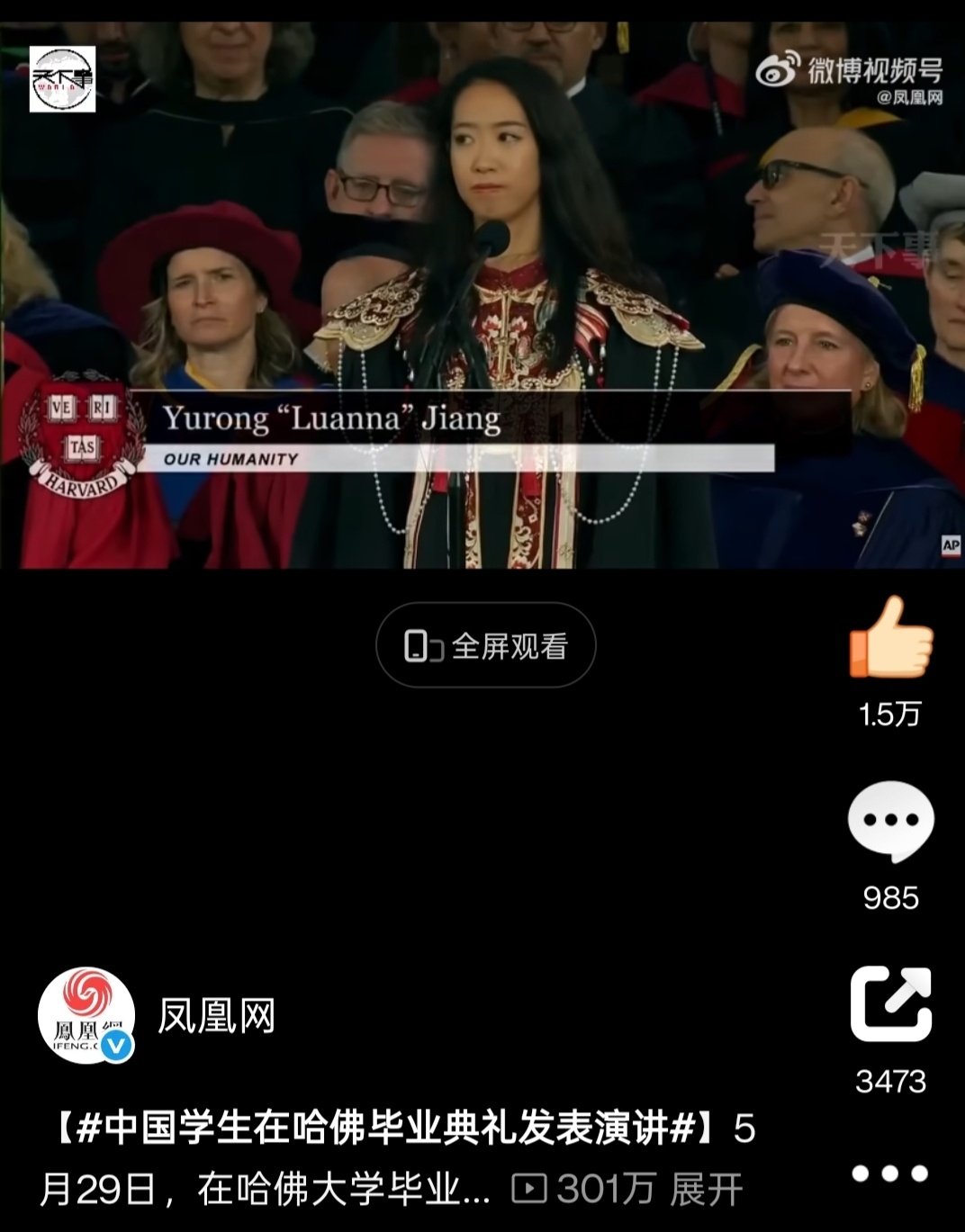
Task: Open the 凤凰网 account name
Action: 217,1016
